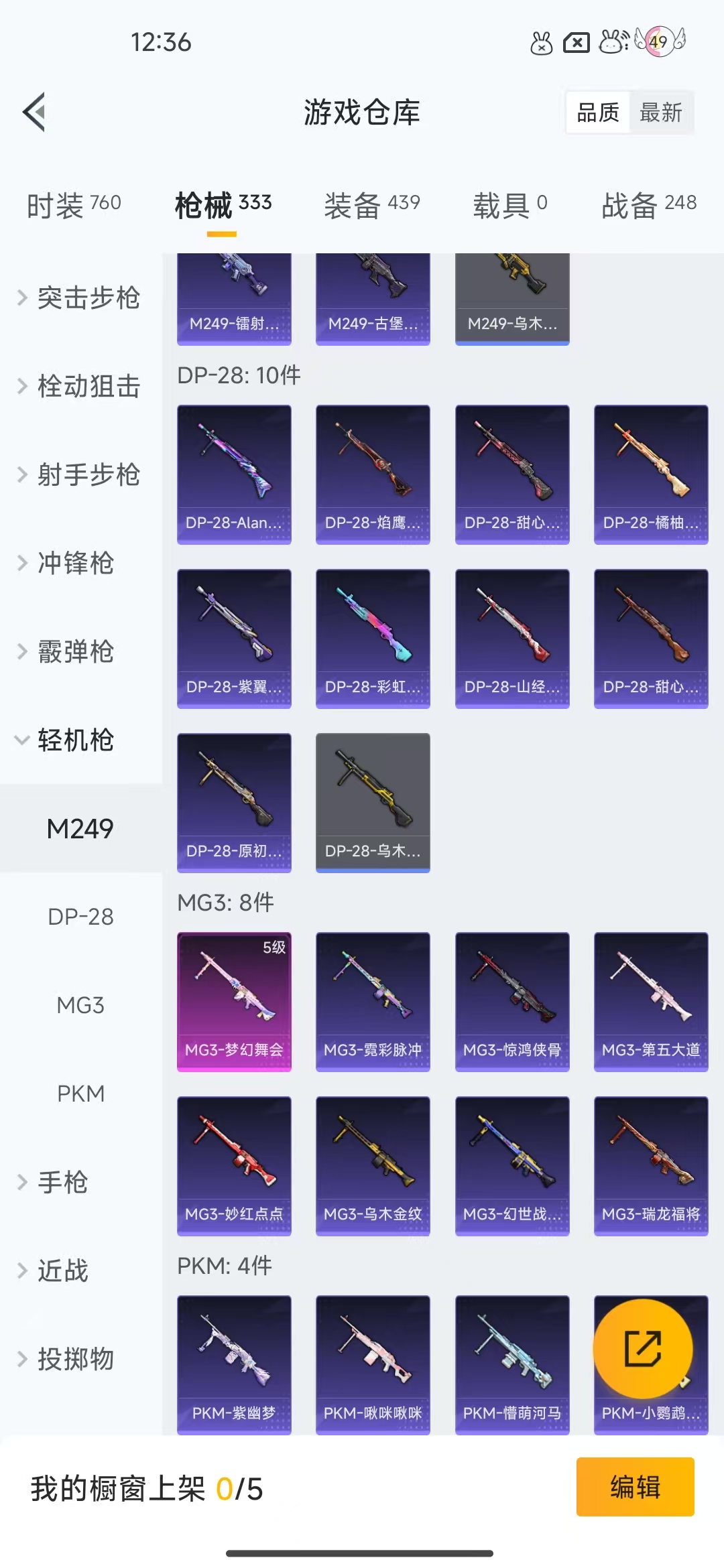Expand the 突击步枪 category

coord(80,298)
